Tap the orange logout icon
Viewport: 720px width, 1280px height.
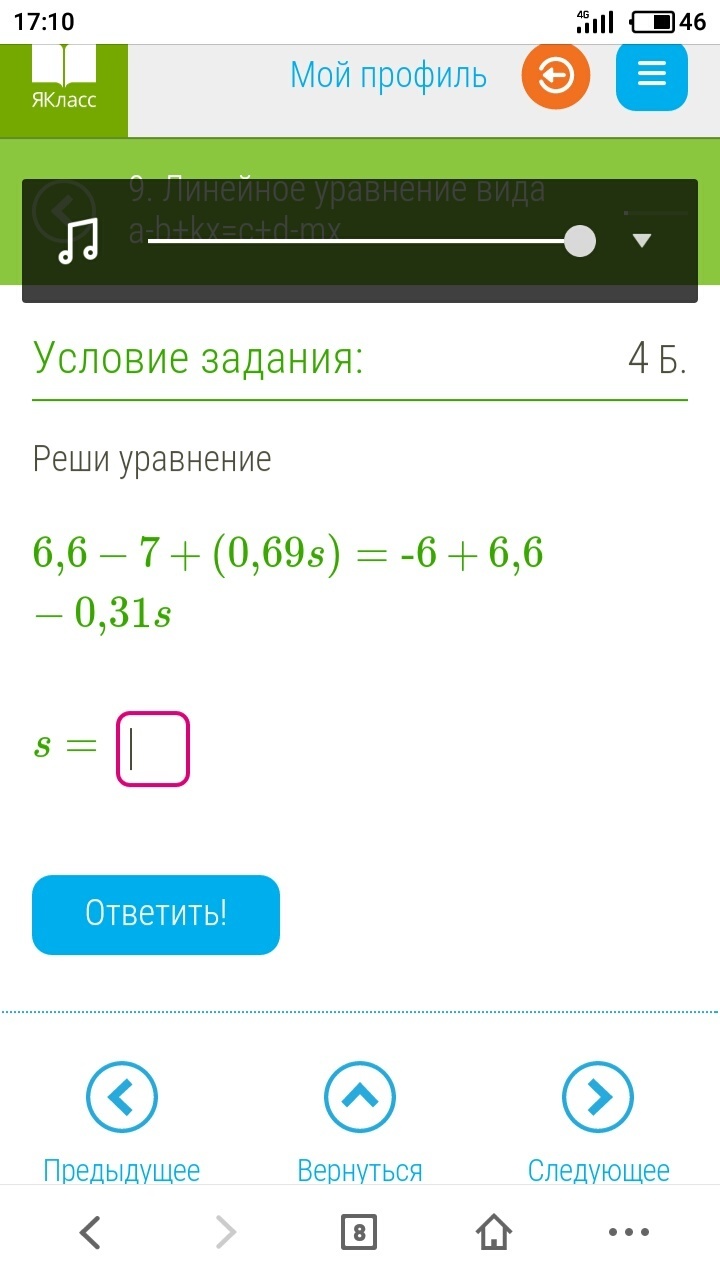tap(556, 75)
